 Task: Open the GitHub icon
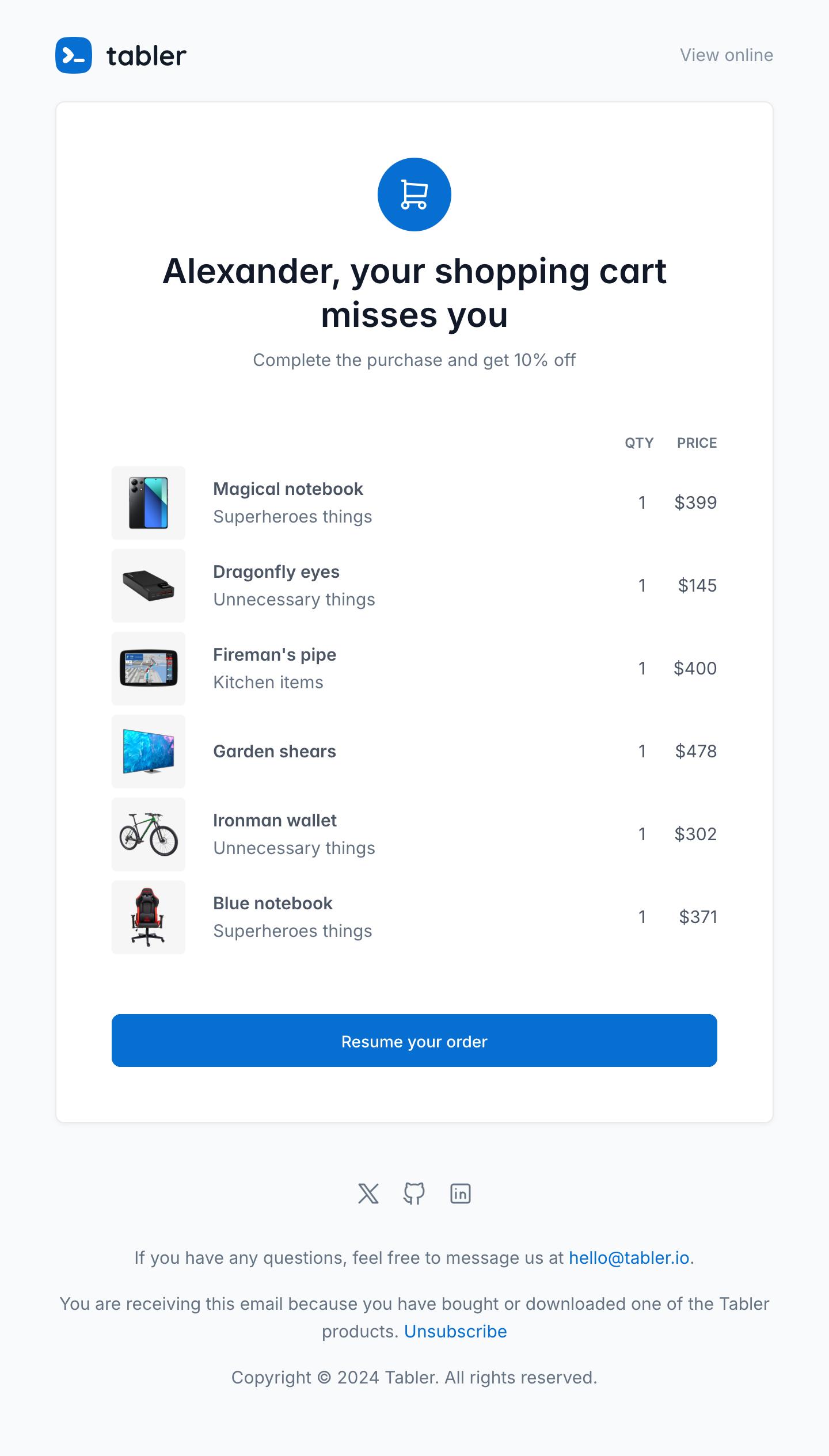click(x=414, y=1194)
